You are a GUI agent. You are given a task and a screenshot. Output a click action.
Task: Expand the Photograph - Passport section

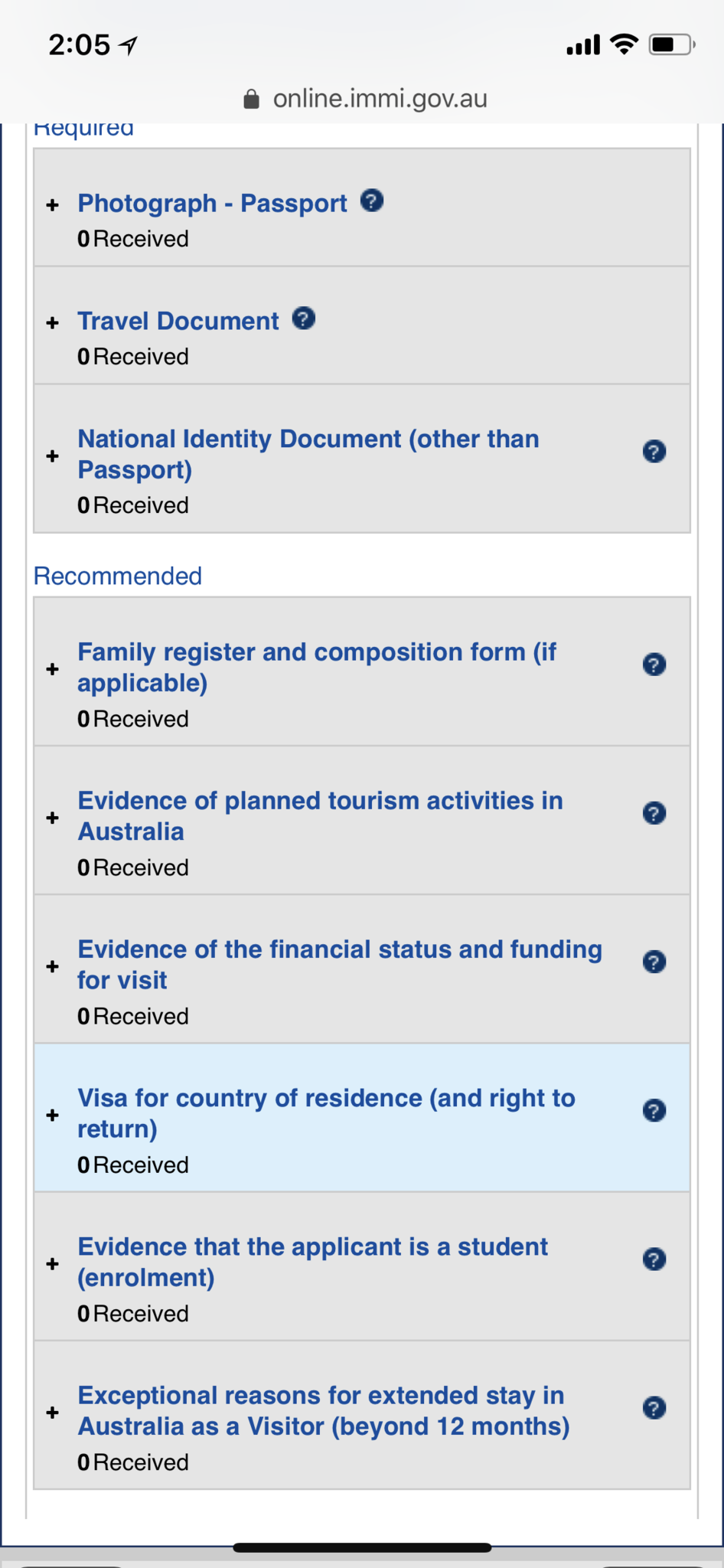(52, 205)
